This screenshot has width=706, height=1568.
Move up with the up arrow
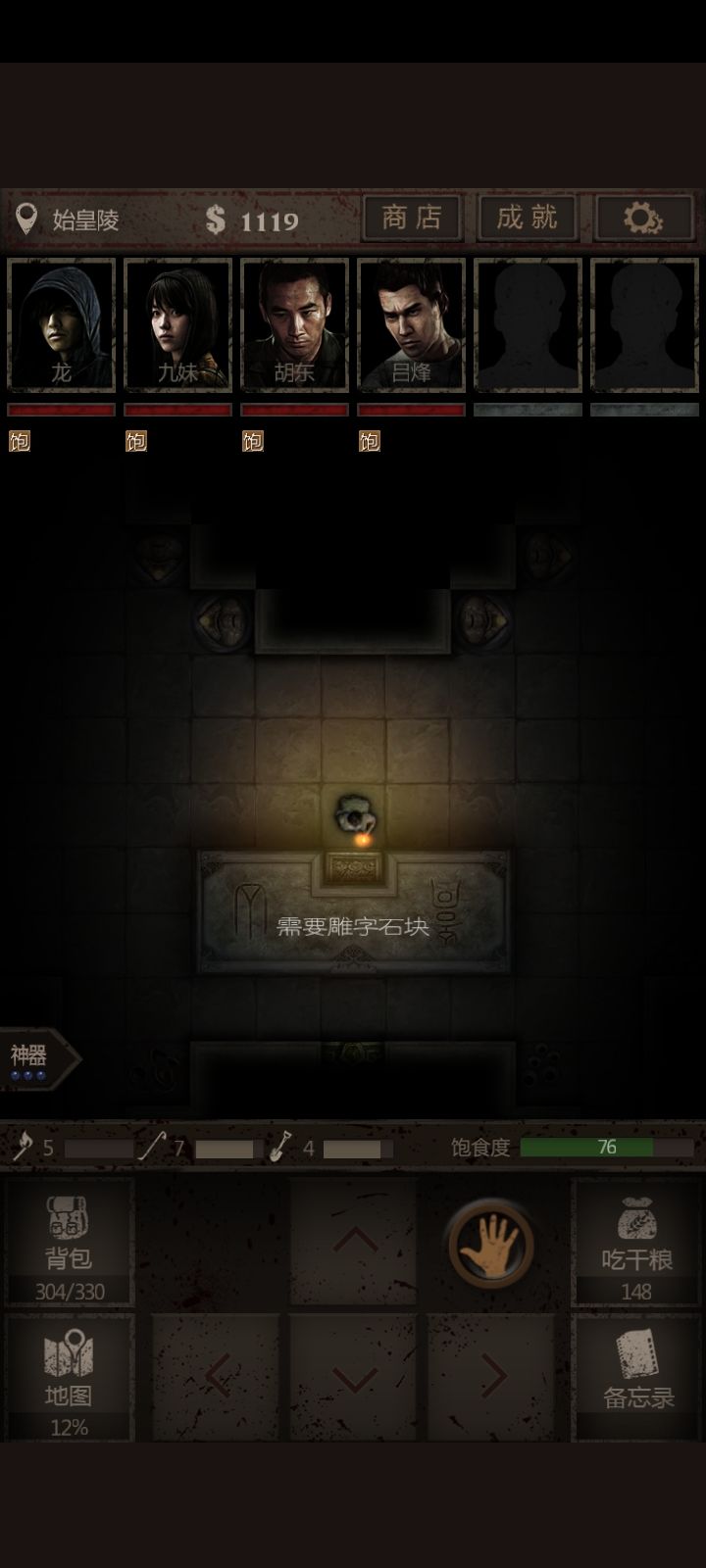coord(354,1241)
